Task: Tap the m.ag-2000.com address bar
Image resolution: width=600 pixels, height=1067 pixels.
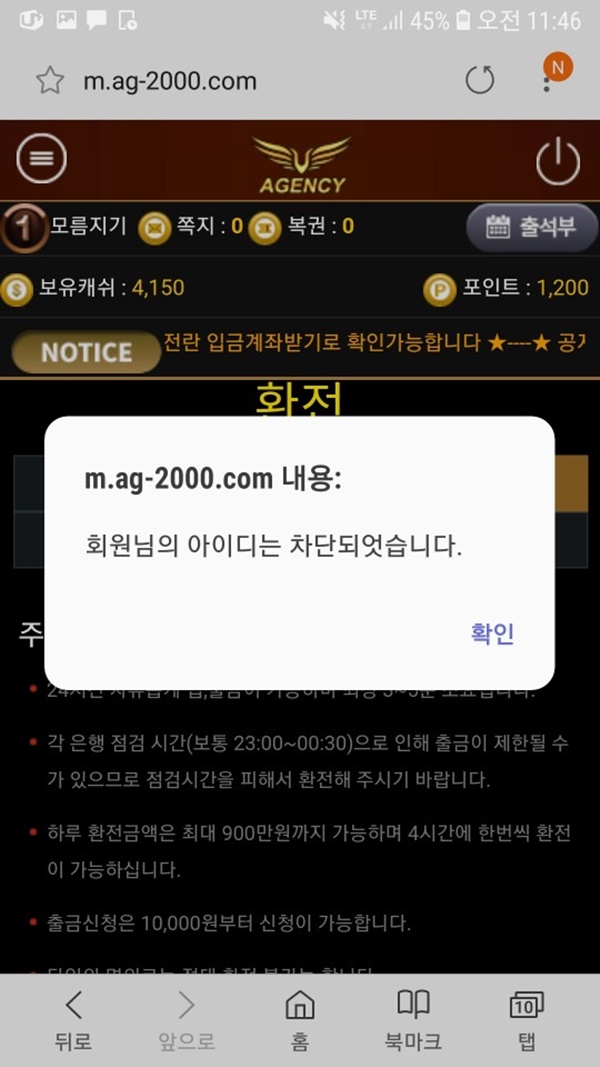Action: 170,82
